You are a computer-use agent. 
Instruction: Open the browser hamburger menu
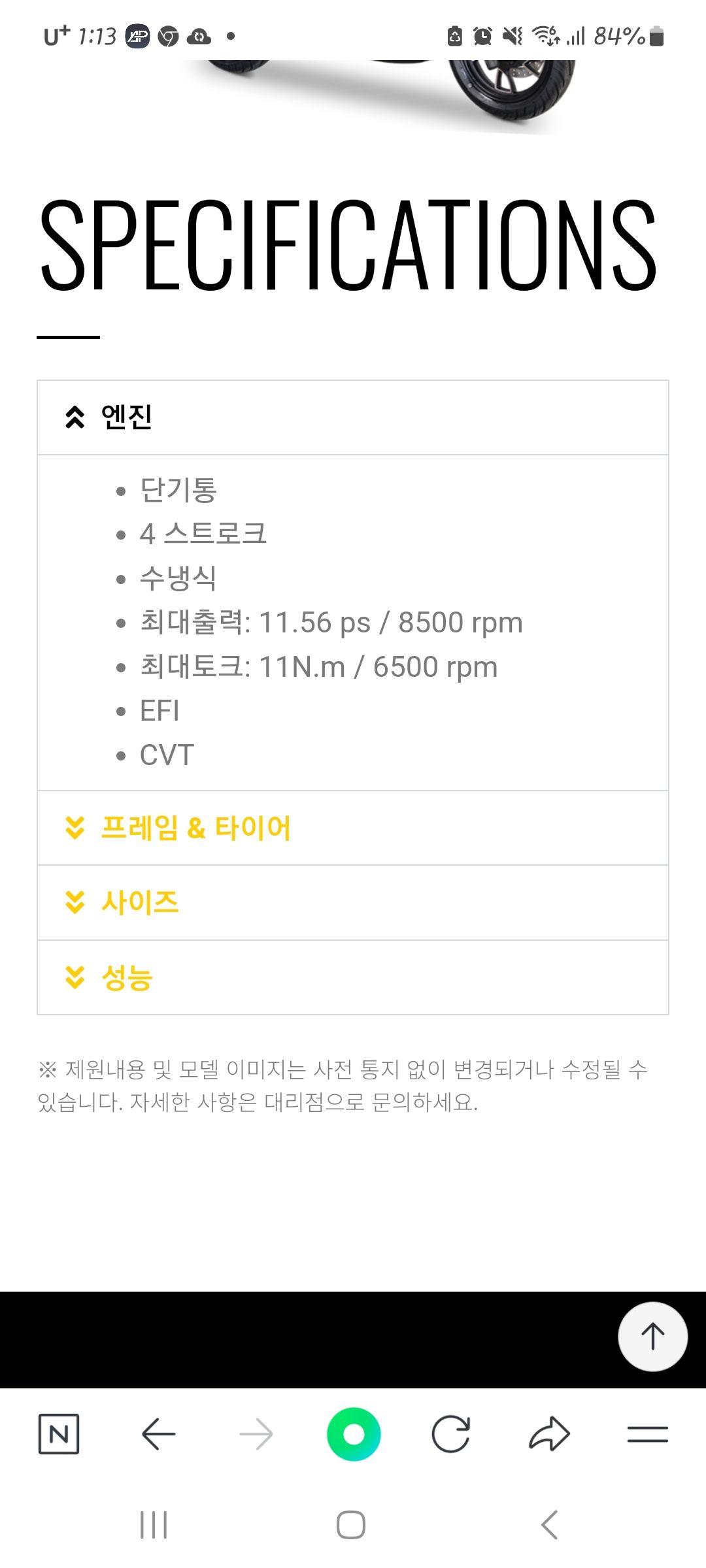point(647,1434)
